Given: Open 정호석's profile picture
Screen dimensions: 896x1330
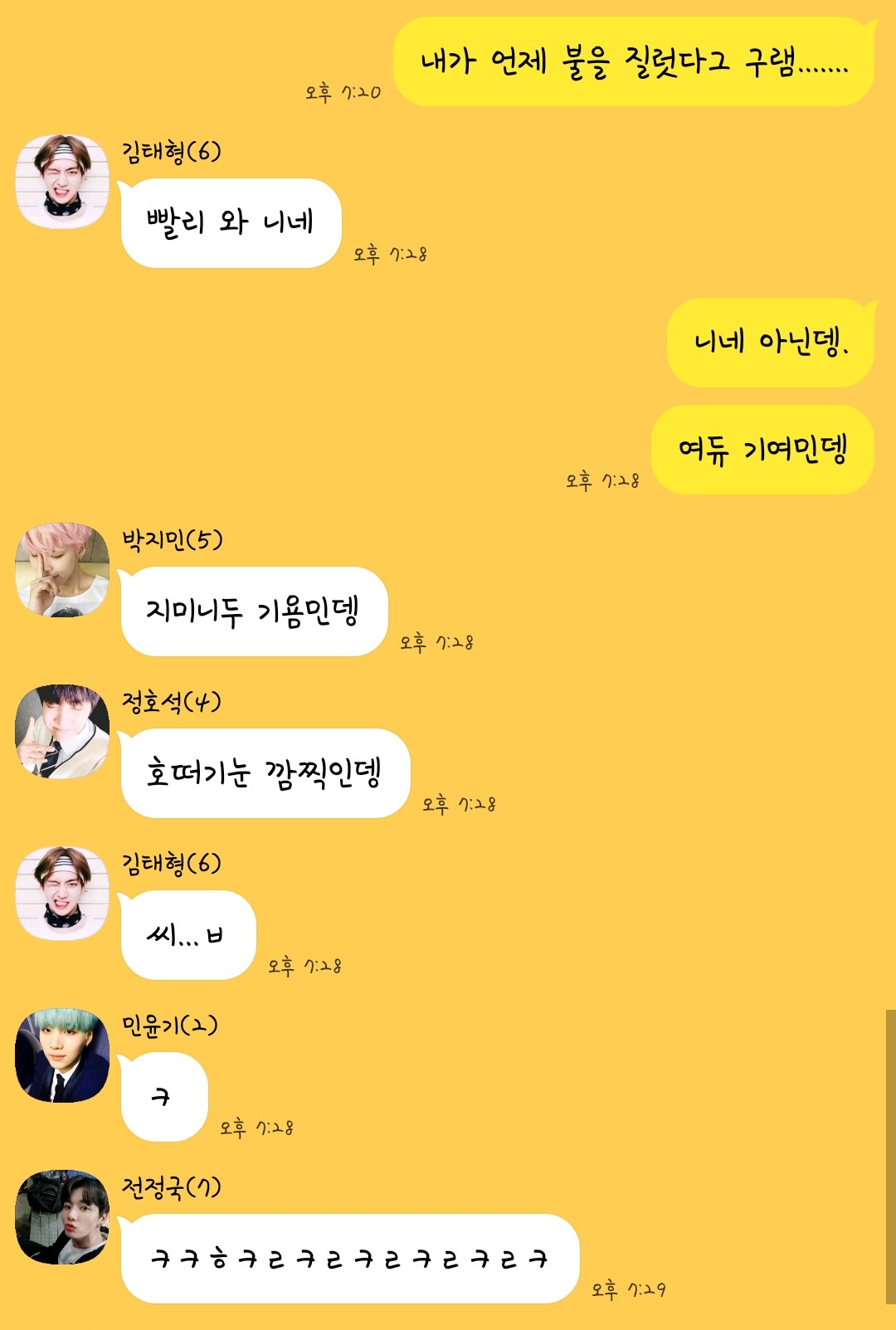Looking at the screenshot, I should click(62, 732).
